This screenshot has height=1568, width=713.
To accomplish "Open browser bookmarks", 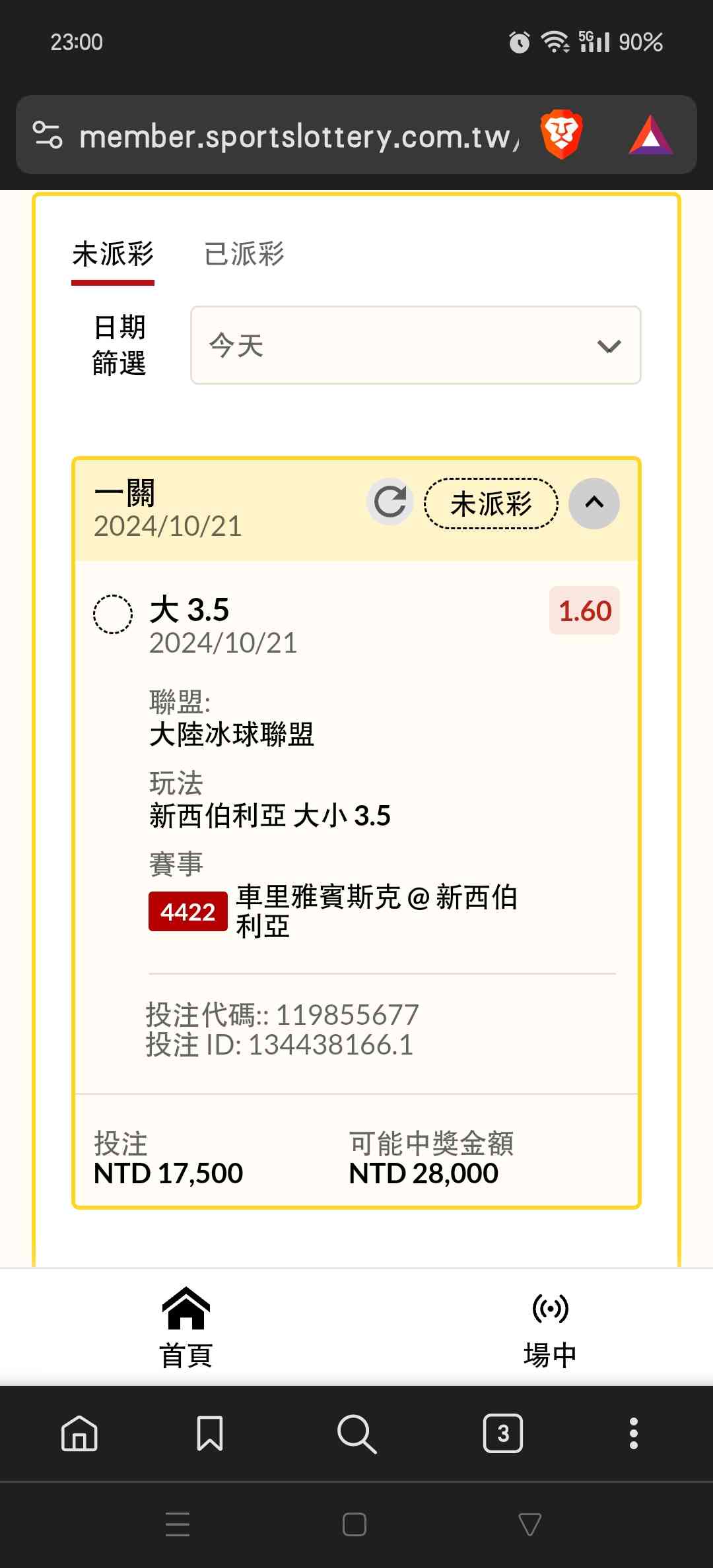I will 210,1433.
